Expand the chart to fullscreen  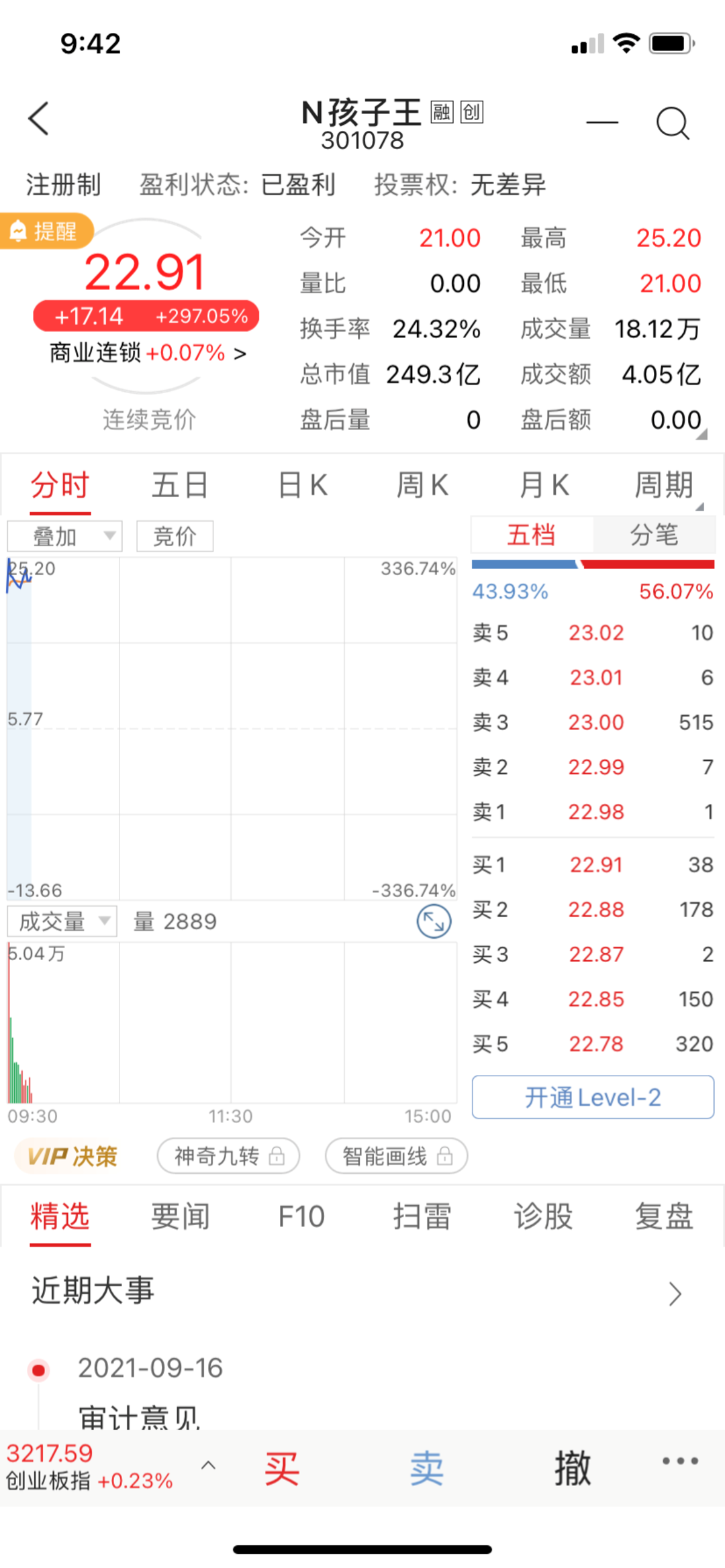pos(434,922)
